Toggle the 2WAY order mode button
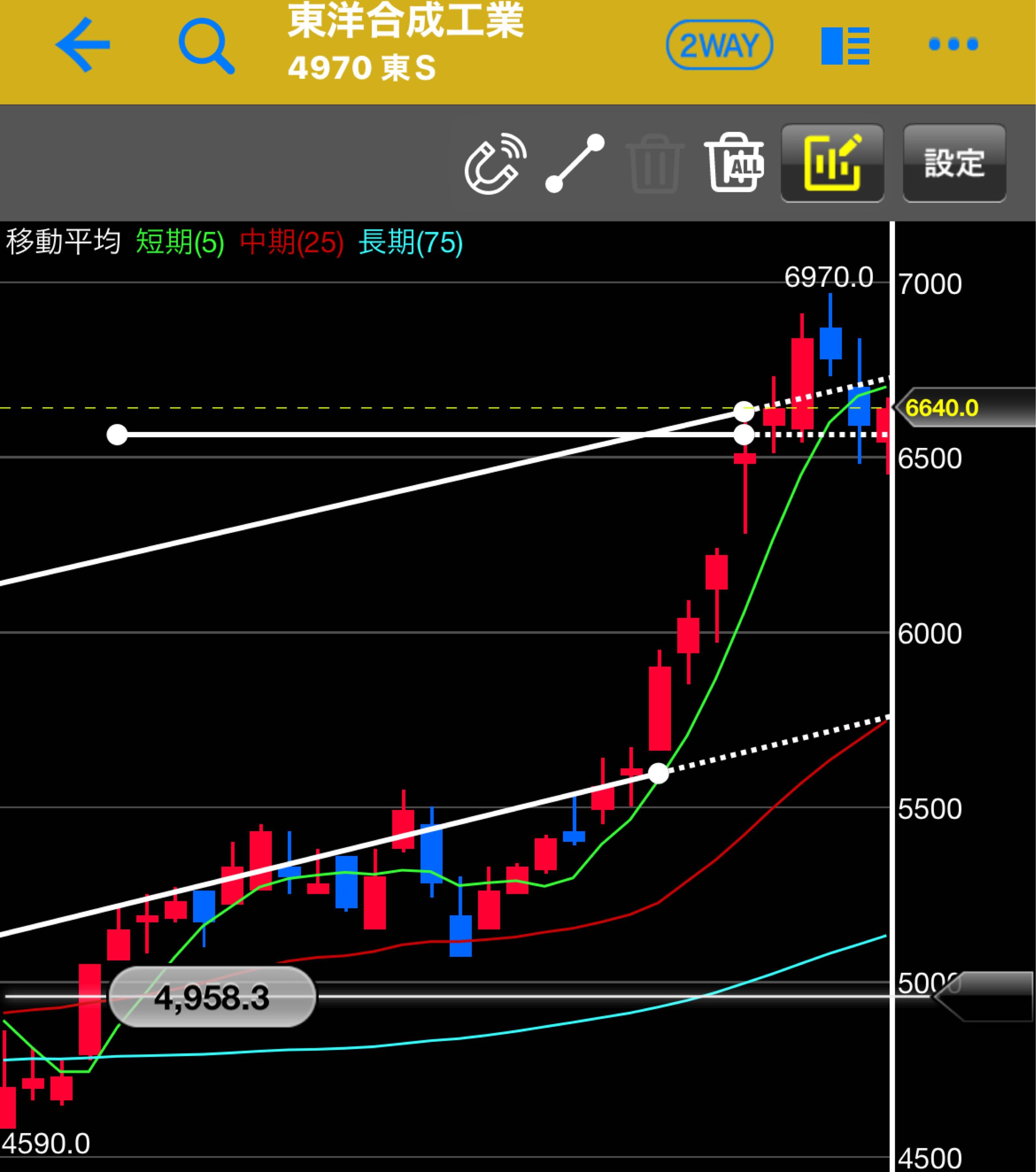 click(719, 45)
